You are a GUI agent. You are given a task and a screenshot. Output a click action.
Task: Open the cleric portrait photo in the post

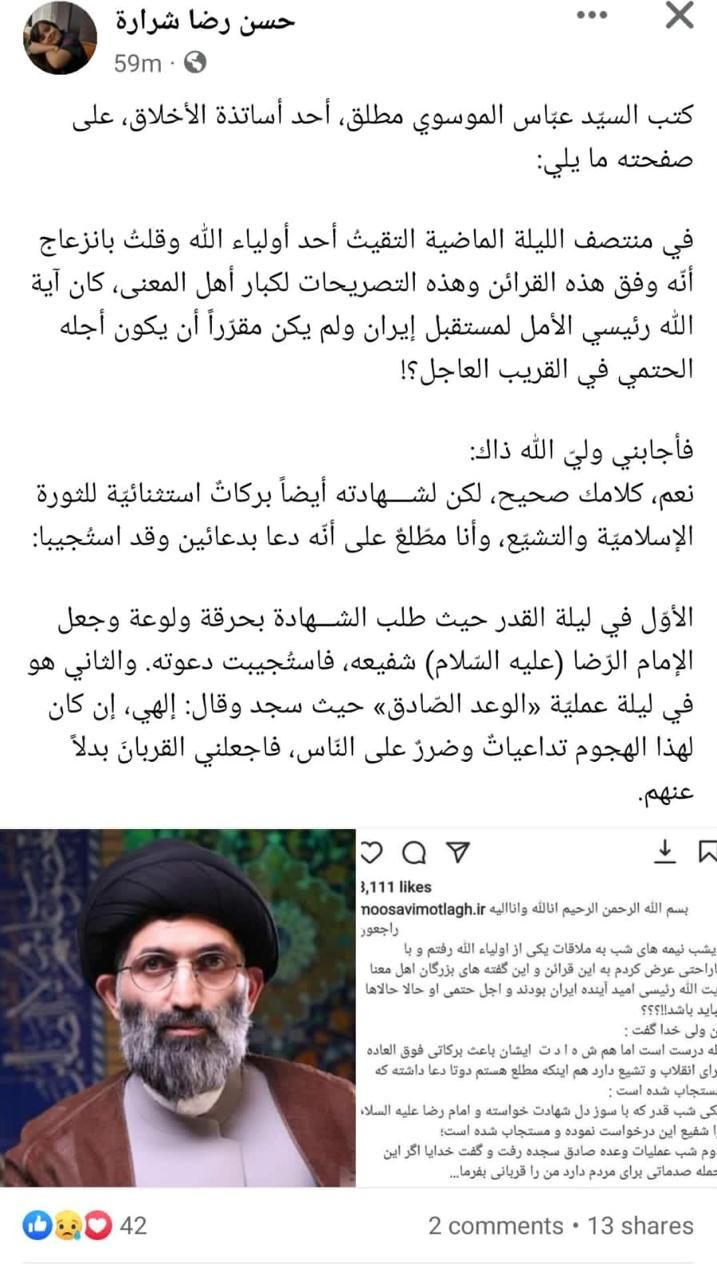[178, 1007]
